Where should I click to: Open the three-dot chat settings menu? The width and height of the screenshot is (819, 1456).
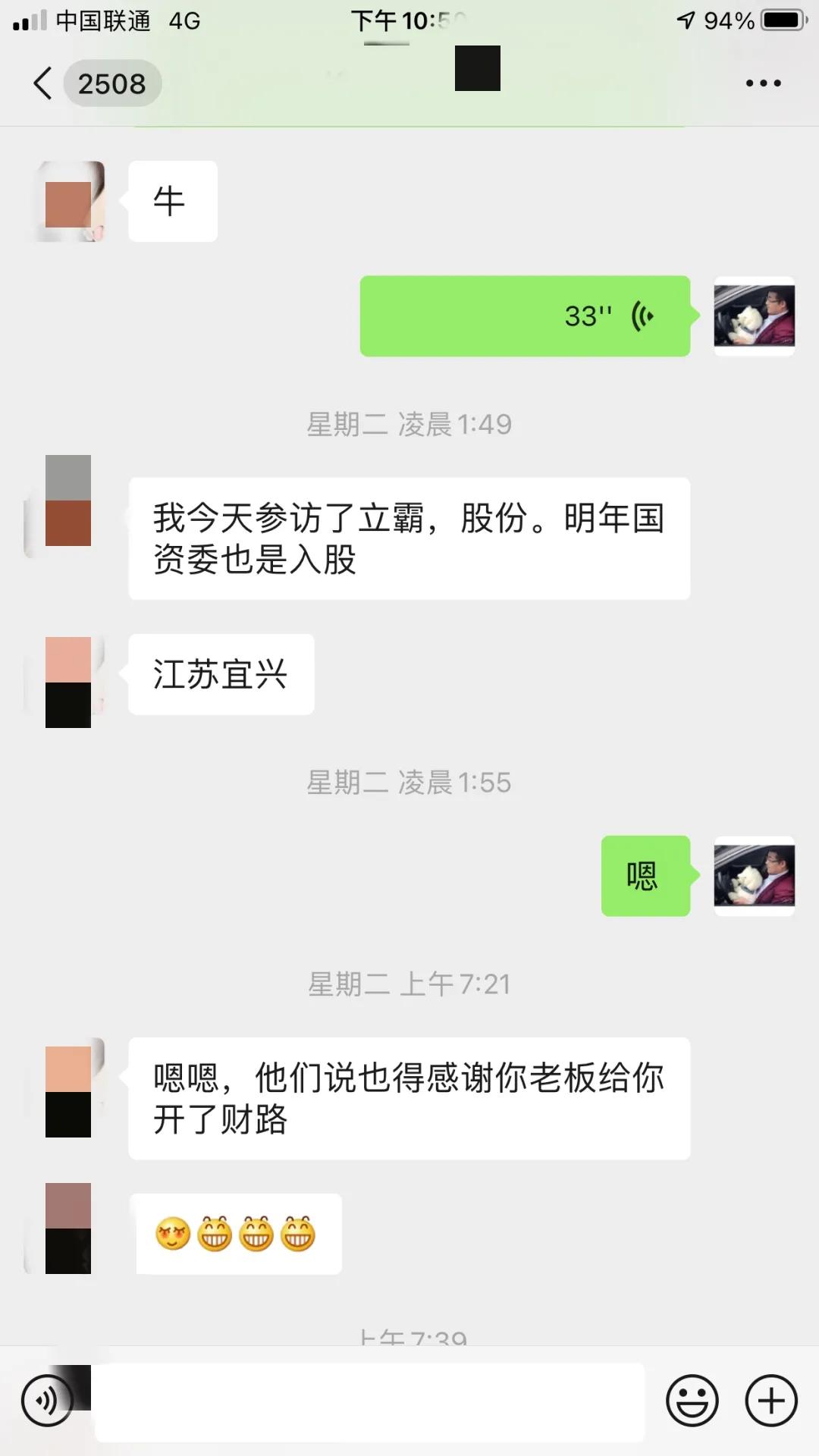(764, 83)
